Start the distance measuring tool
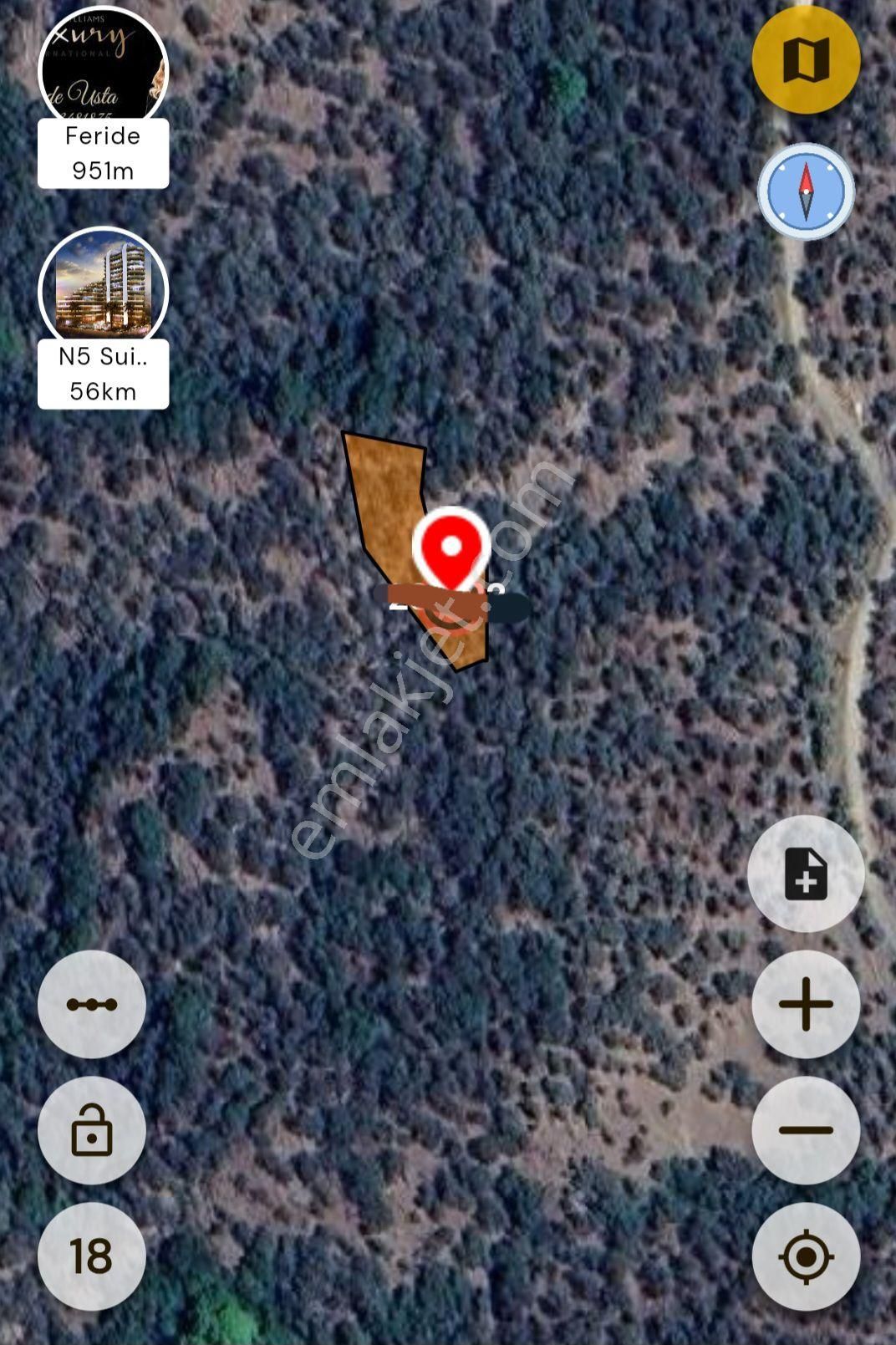 pos(92,1004)
